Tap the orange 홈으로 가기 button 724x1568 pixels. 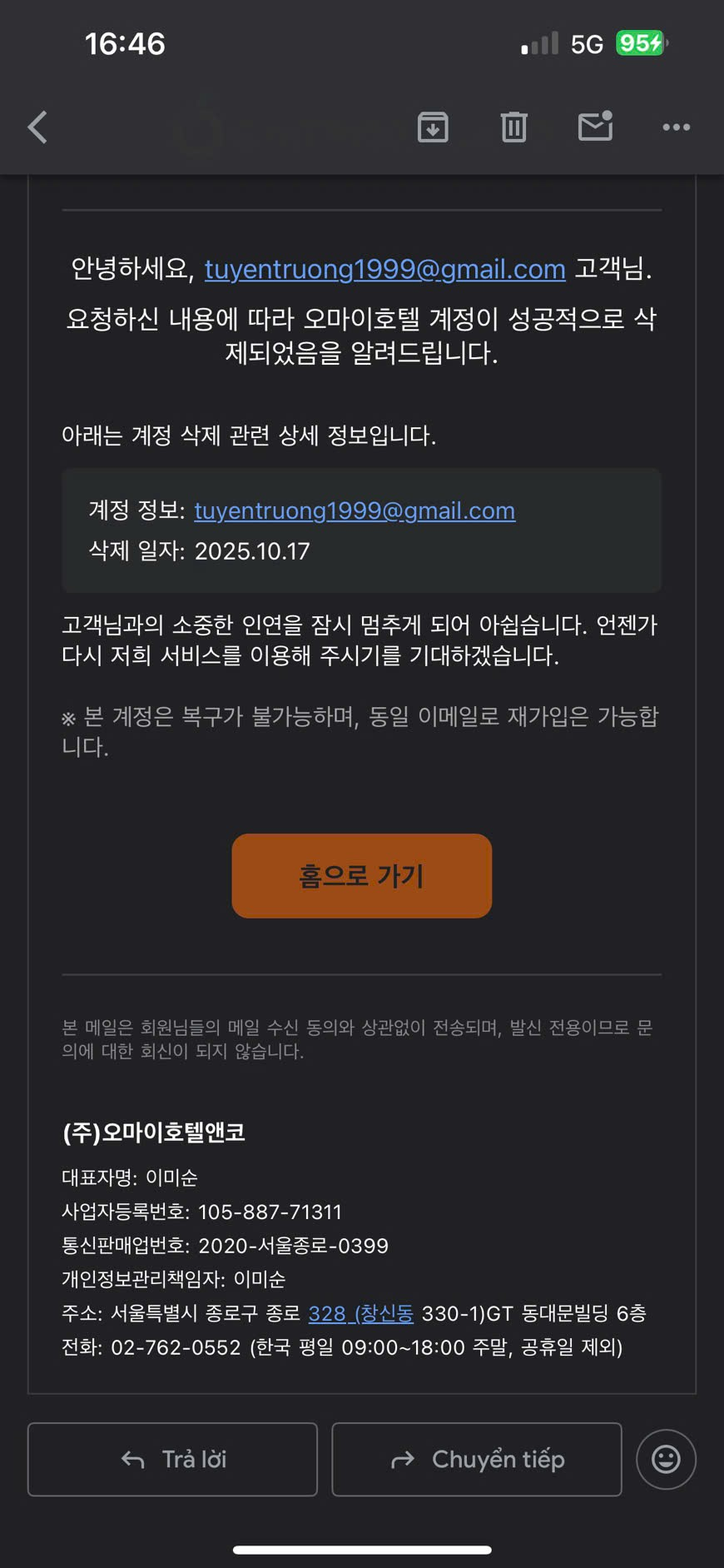[361, 876]
